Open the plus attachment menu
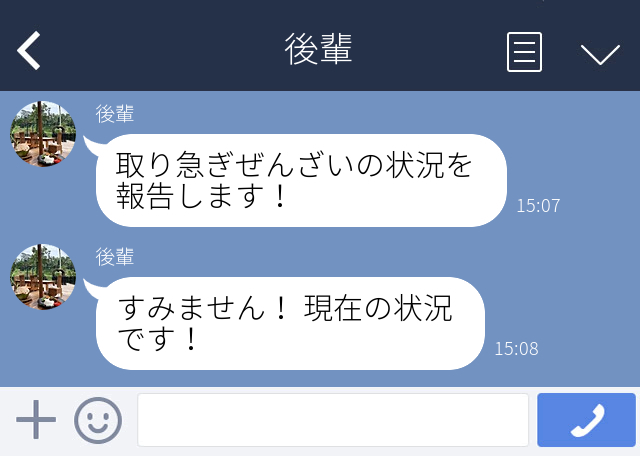The width and height of the screenshot is (640, 456). [x=36, y=420]
